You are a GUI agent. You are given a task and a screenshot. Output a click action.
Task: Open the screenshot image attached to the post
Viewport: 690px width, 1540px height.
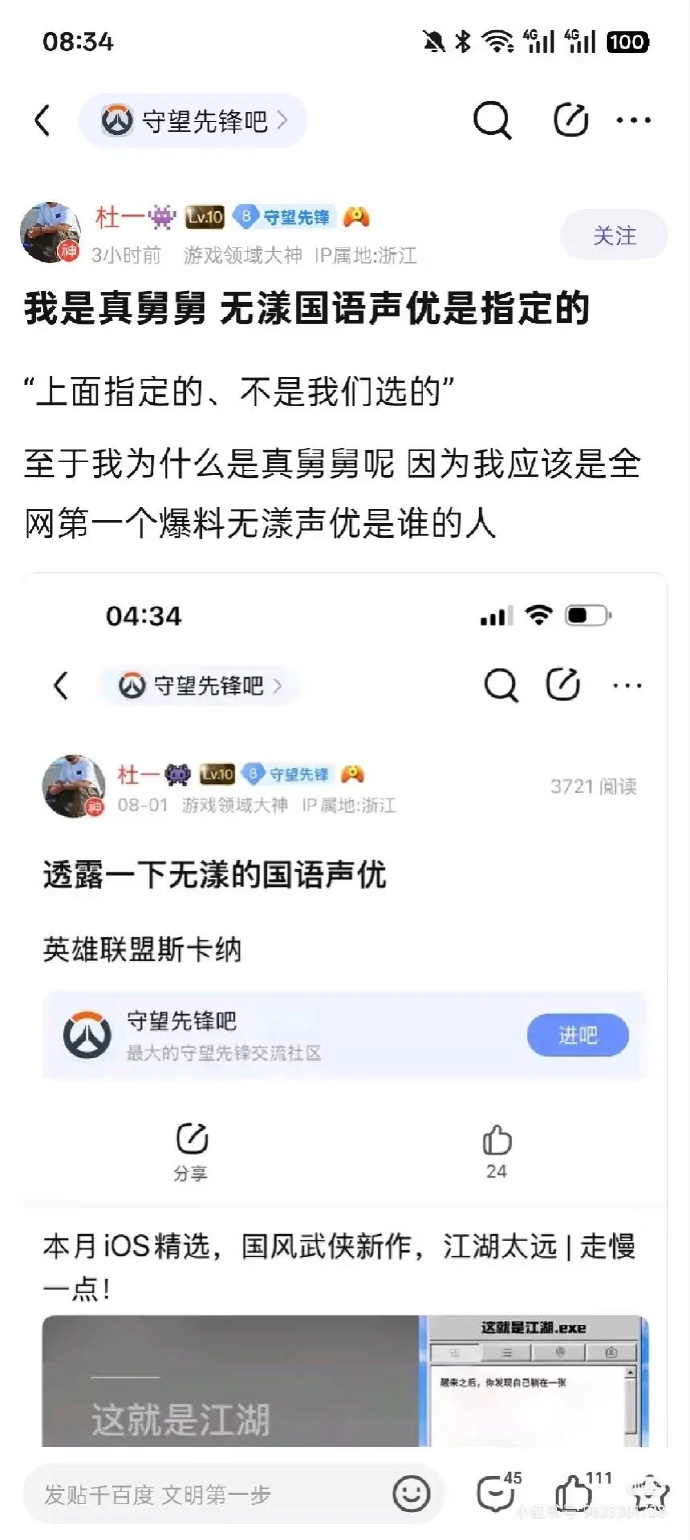(x=345, y=1000)
